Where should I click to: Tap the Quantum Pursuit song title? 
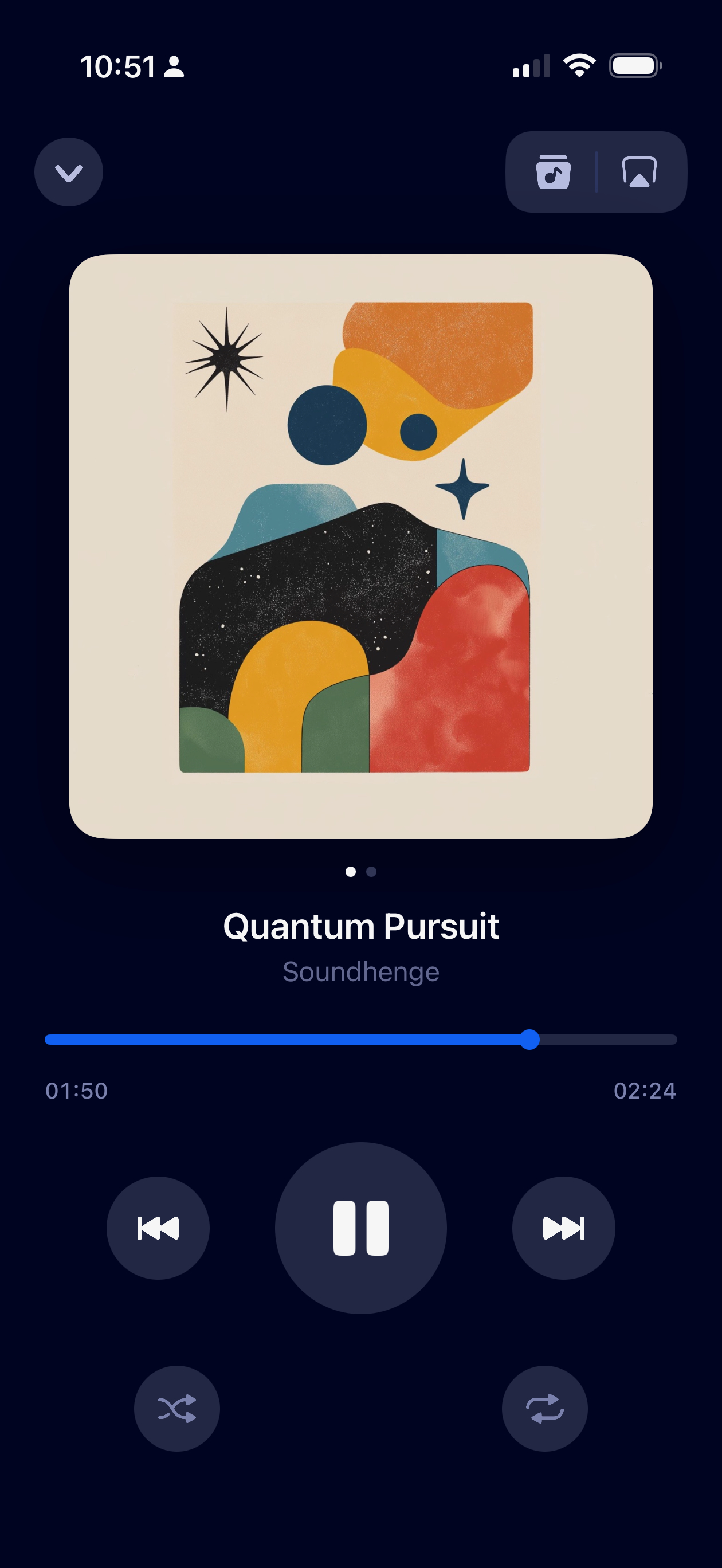point(360,926)
